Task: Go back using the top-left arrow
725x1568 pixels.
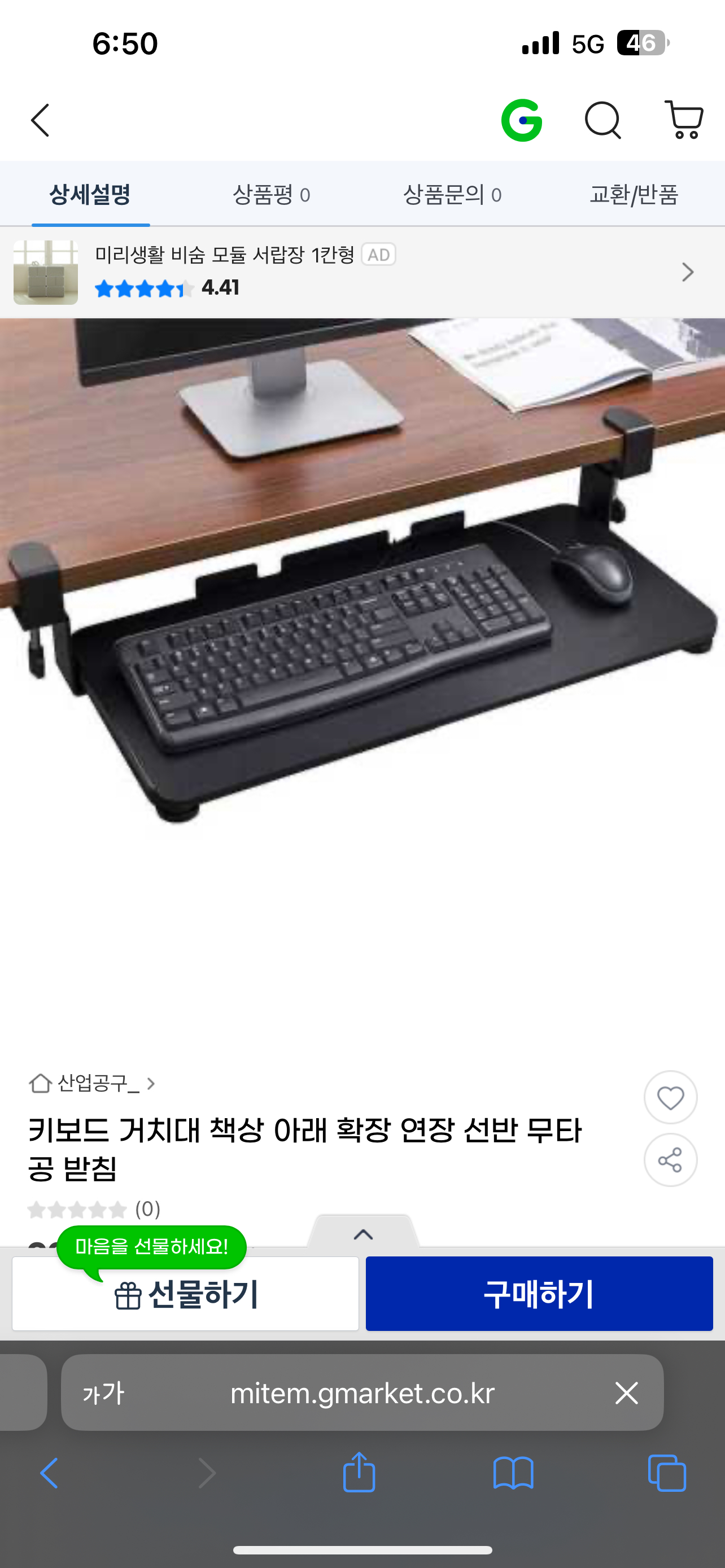Action: [40, 120]
